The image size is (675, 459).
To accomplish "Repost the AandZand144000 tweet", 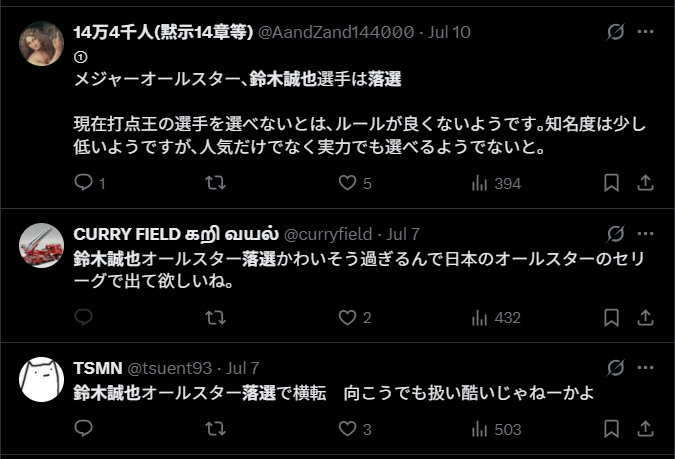I will [215, 183].
